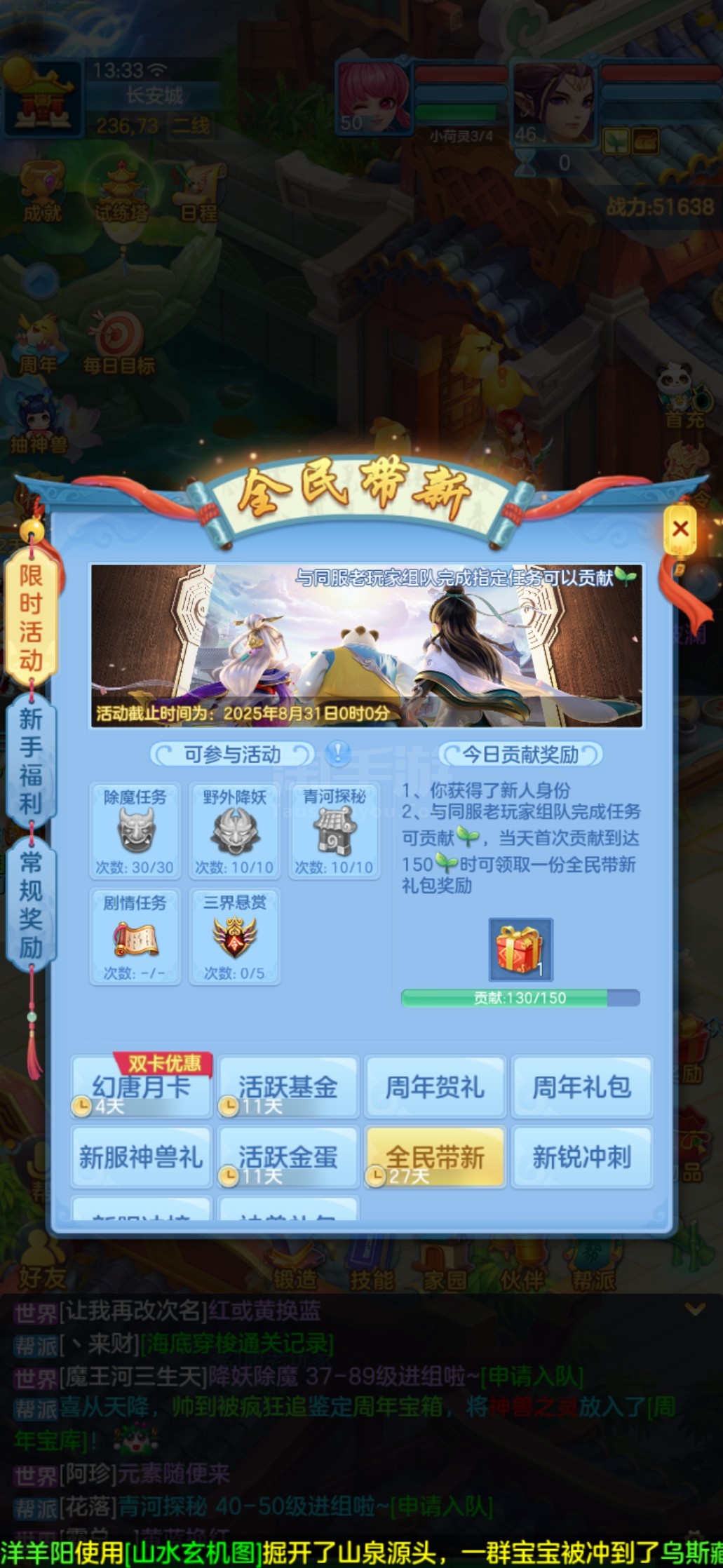Open the 剧情任务 activity tile
Screen dimensions: 723x1568
(x=135, y=936)
